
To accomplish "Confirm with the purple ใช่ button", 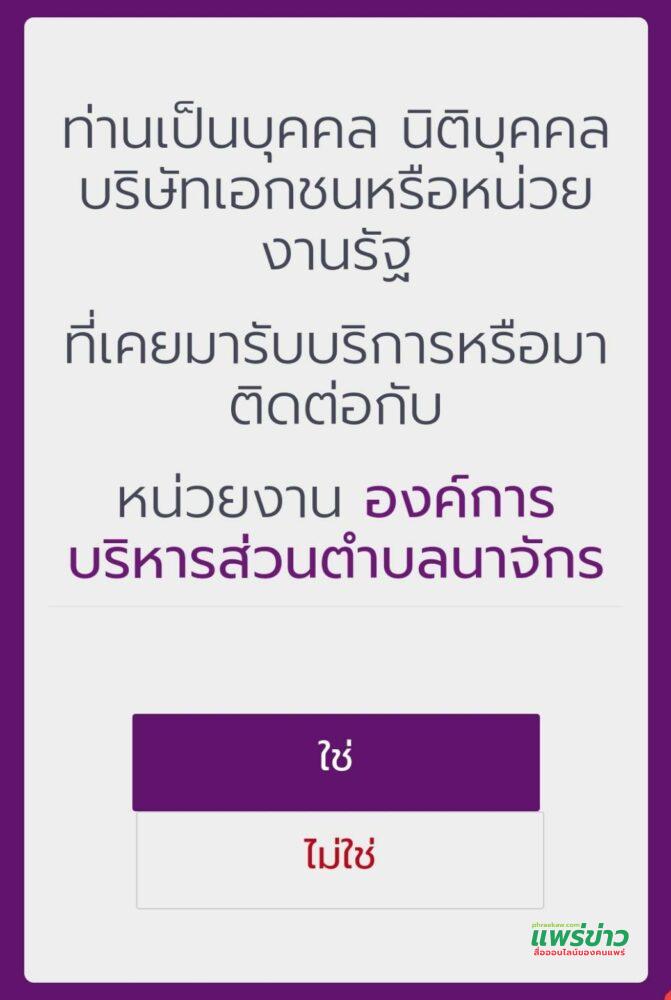I will [x=336, y=761].
